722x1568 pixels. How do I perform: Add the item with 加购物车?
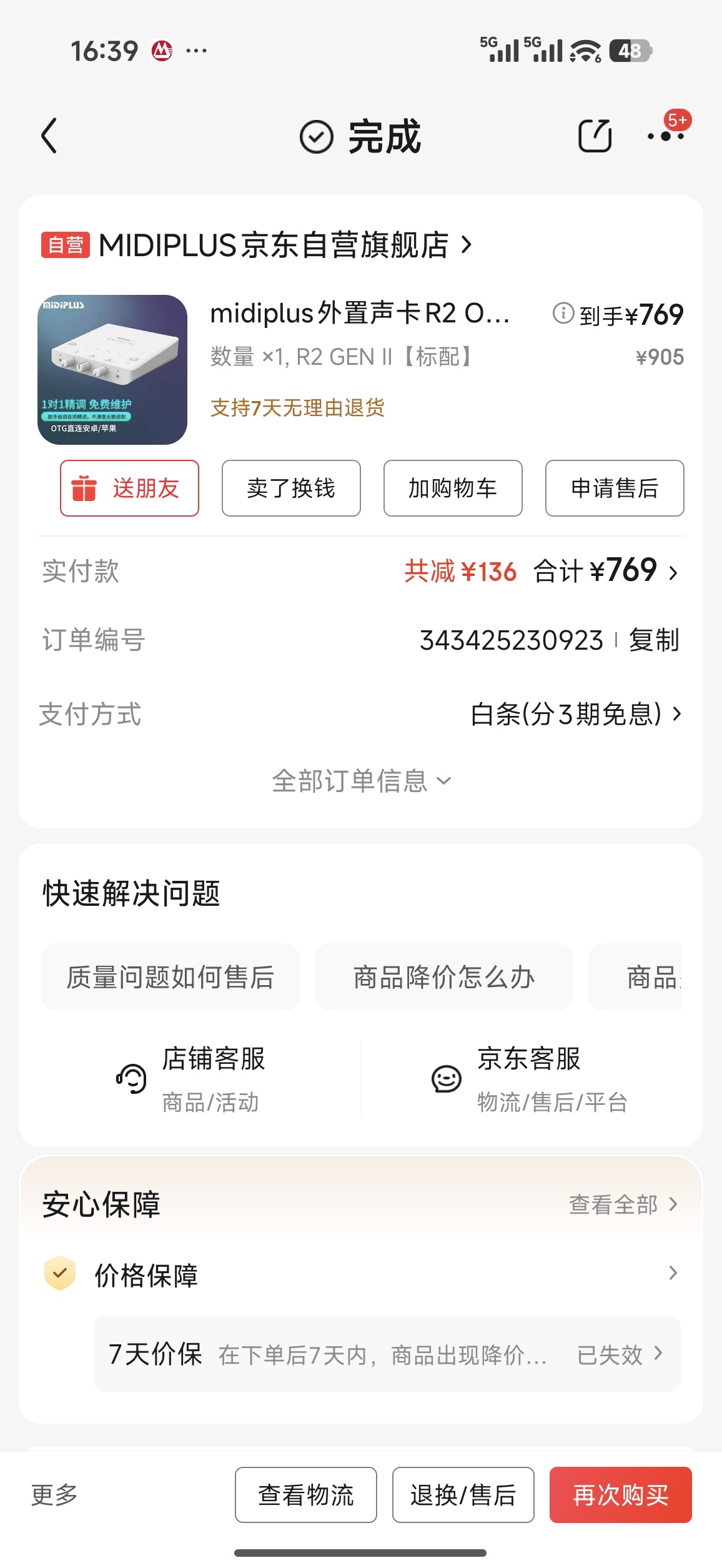click(453, 489)
